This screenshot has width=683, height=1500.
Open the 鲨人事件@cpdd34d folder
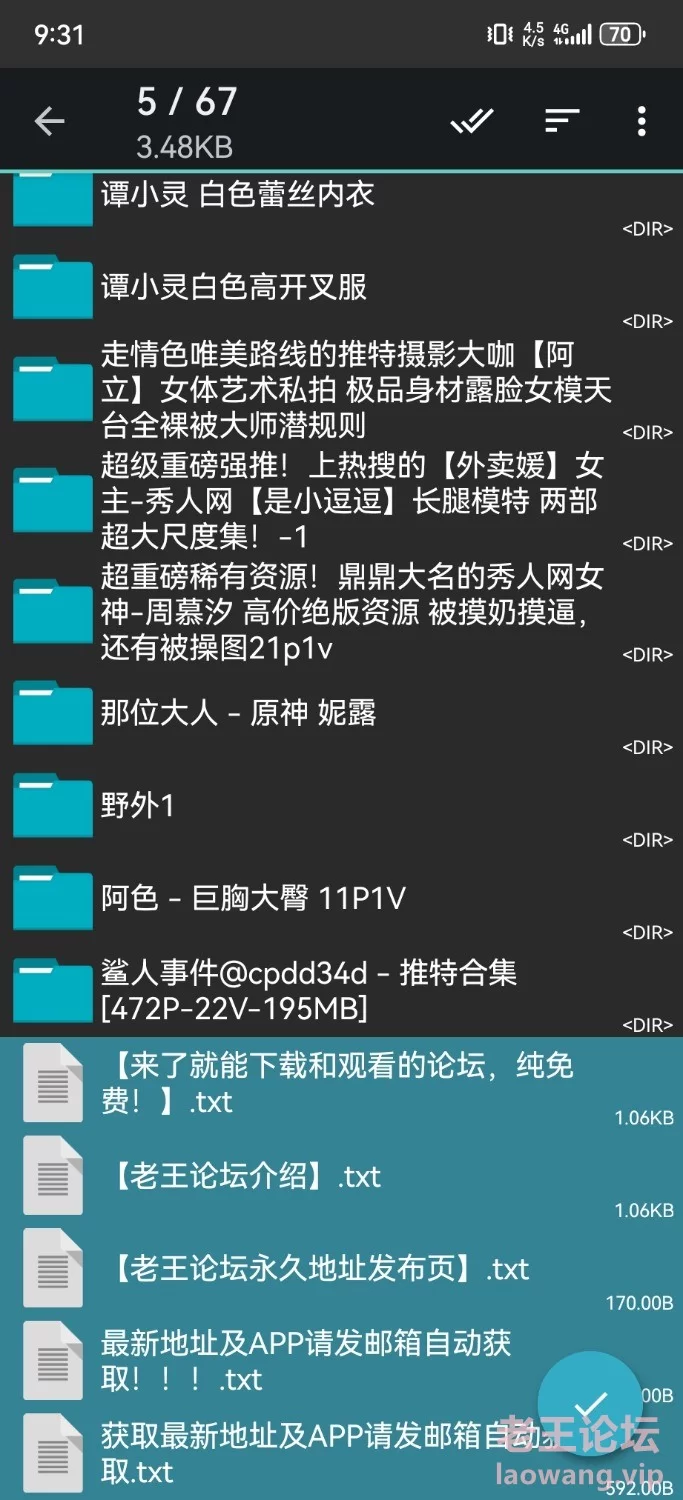(341, 991)
